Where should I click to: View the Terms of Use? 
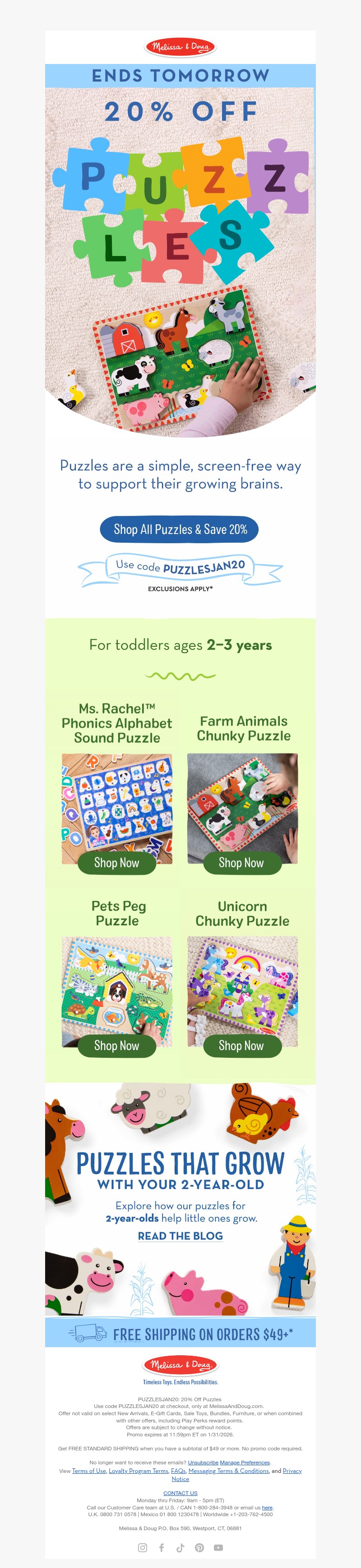(89, 1471)
